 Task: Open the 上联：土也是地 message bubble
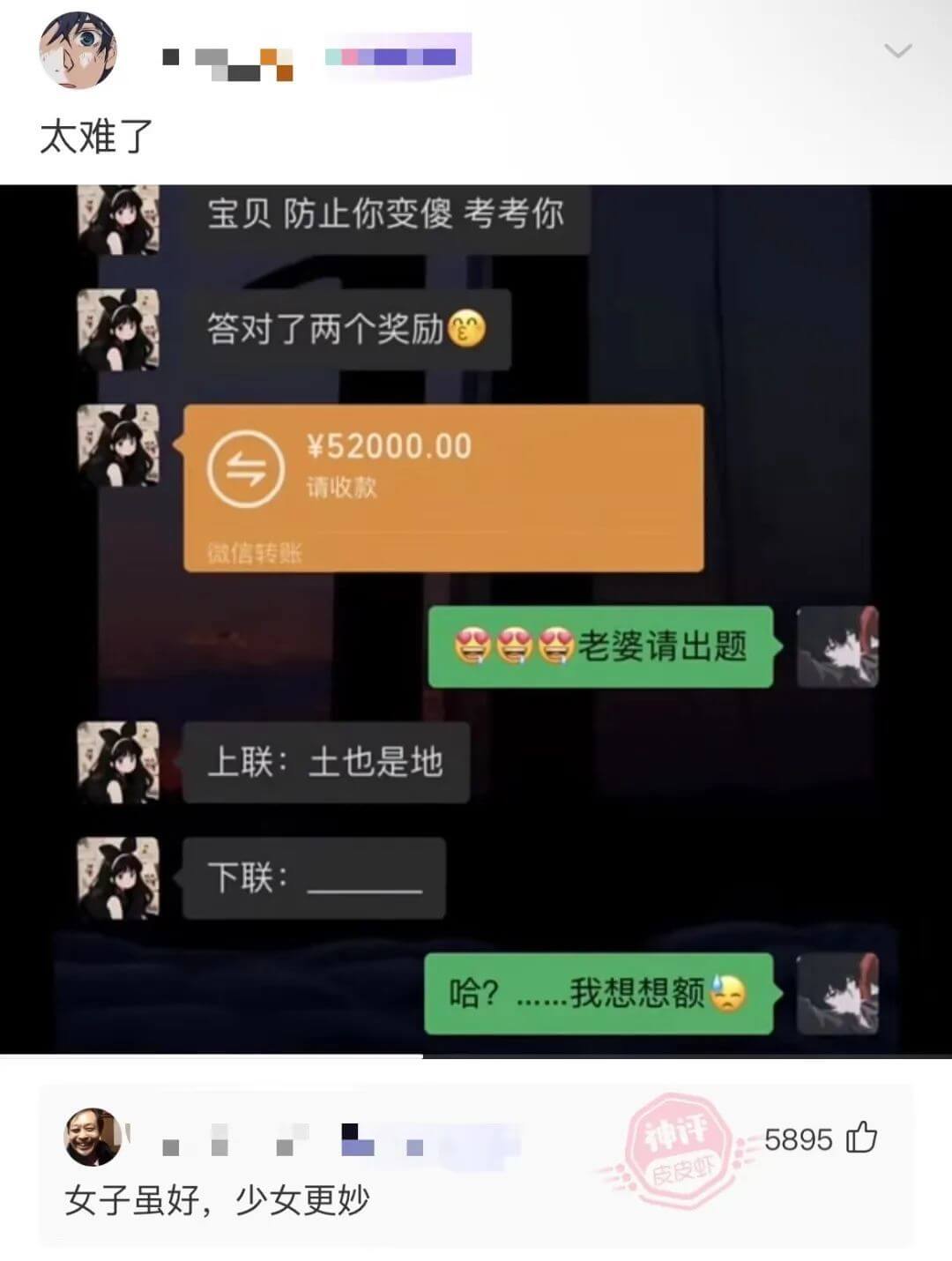[x=326, y=764]
